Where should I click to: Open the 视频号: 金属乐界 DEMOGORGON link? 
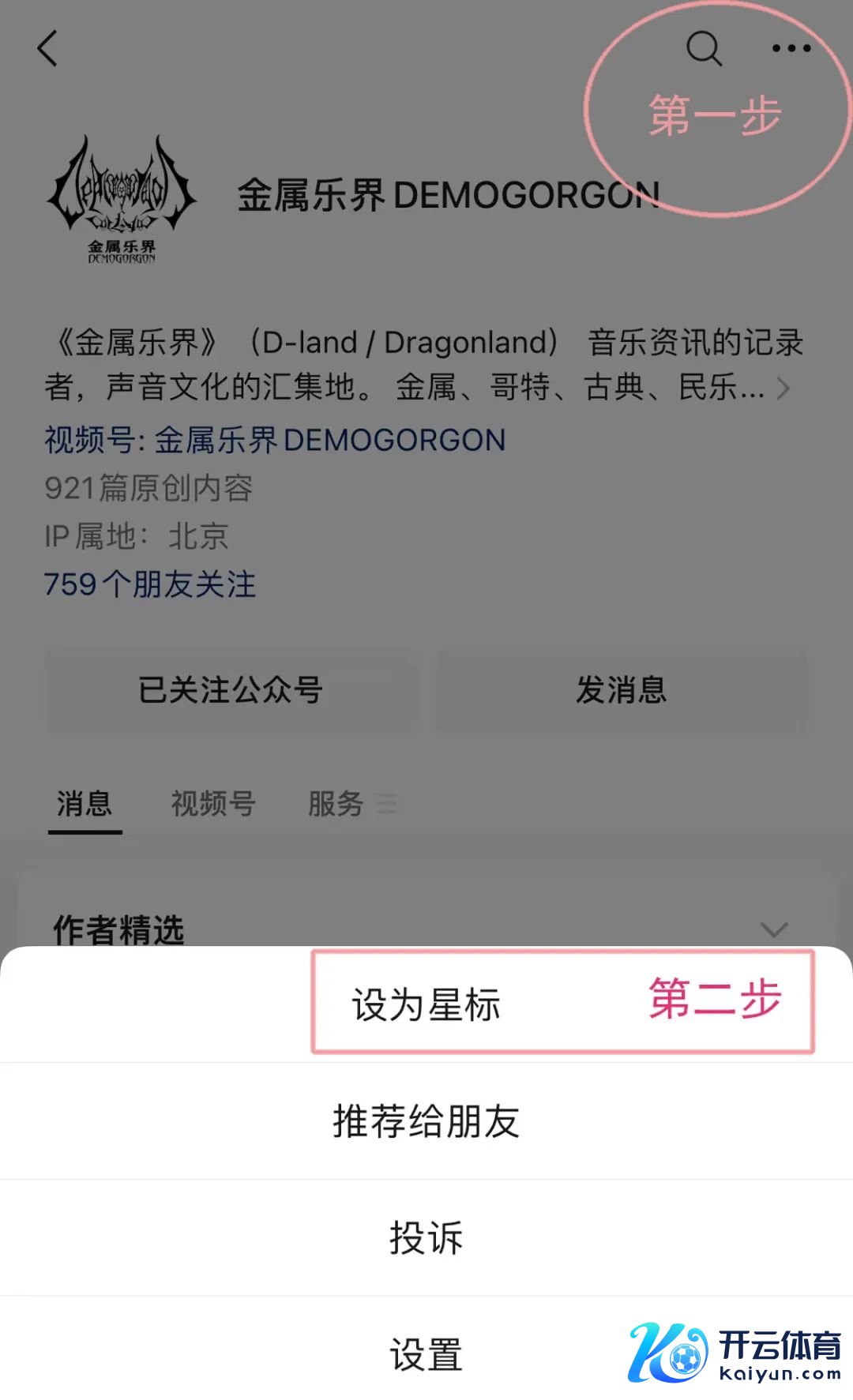click(275, 441)
